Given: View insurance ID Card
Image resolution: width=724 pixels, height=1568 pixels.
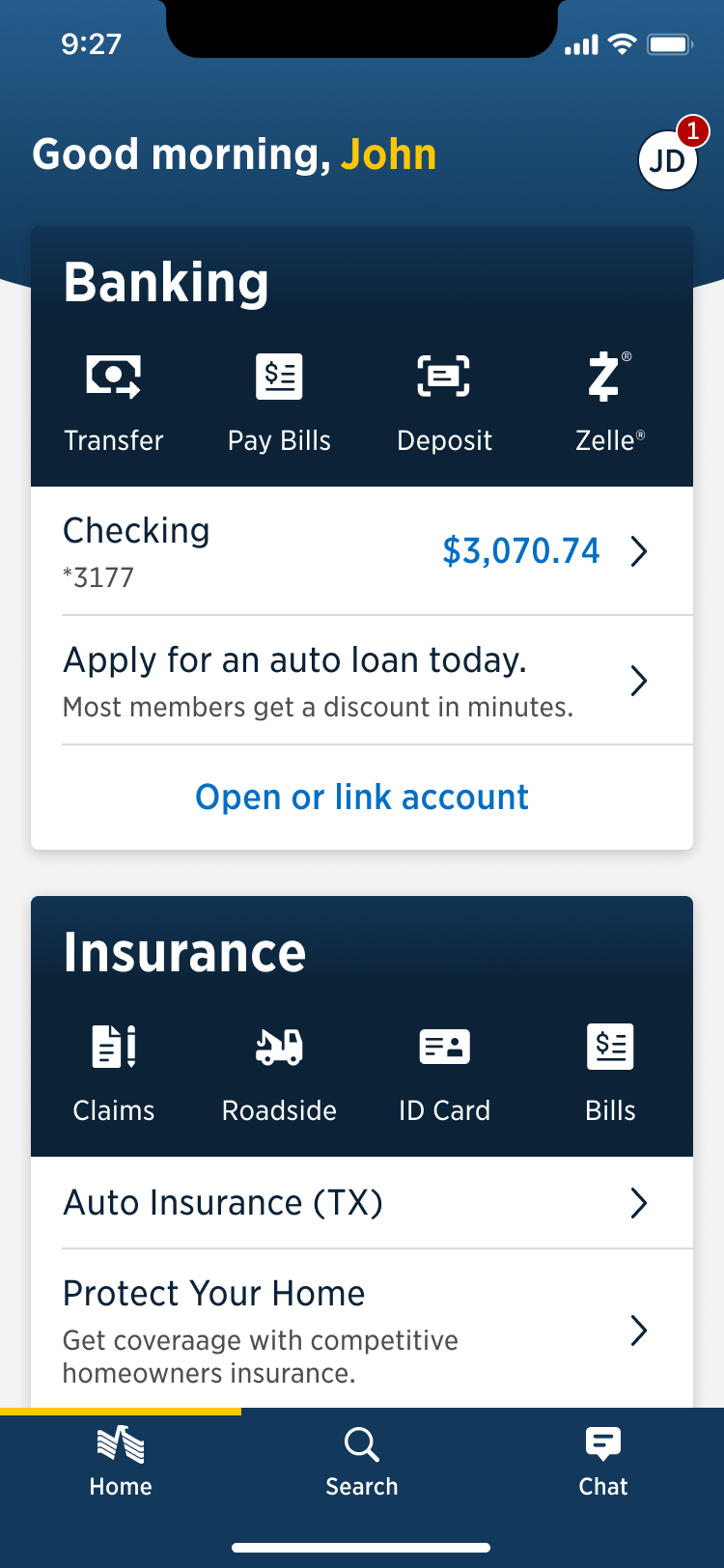Looking at the screenshot, I should (444, 1072).
